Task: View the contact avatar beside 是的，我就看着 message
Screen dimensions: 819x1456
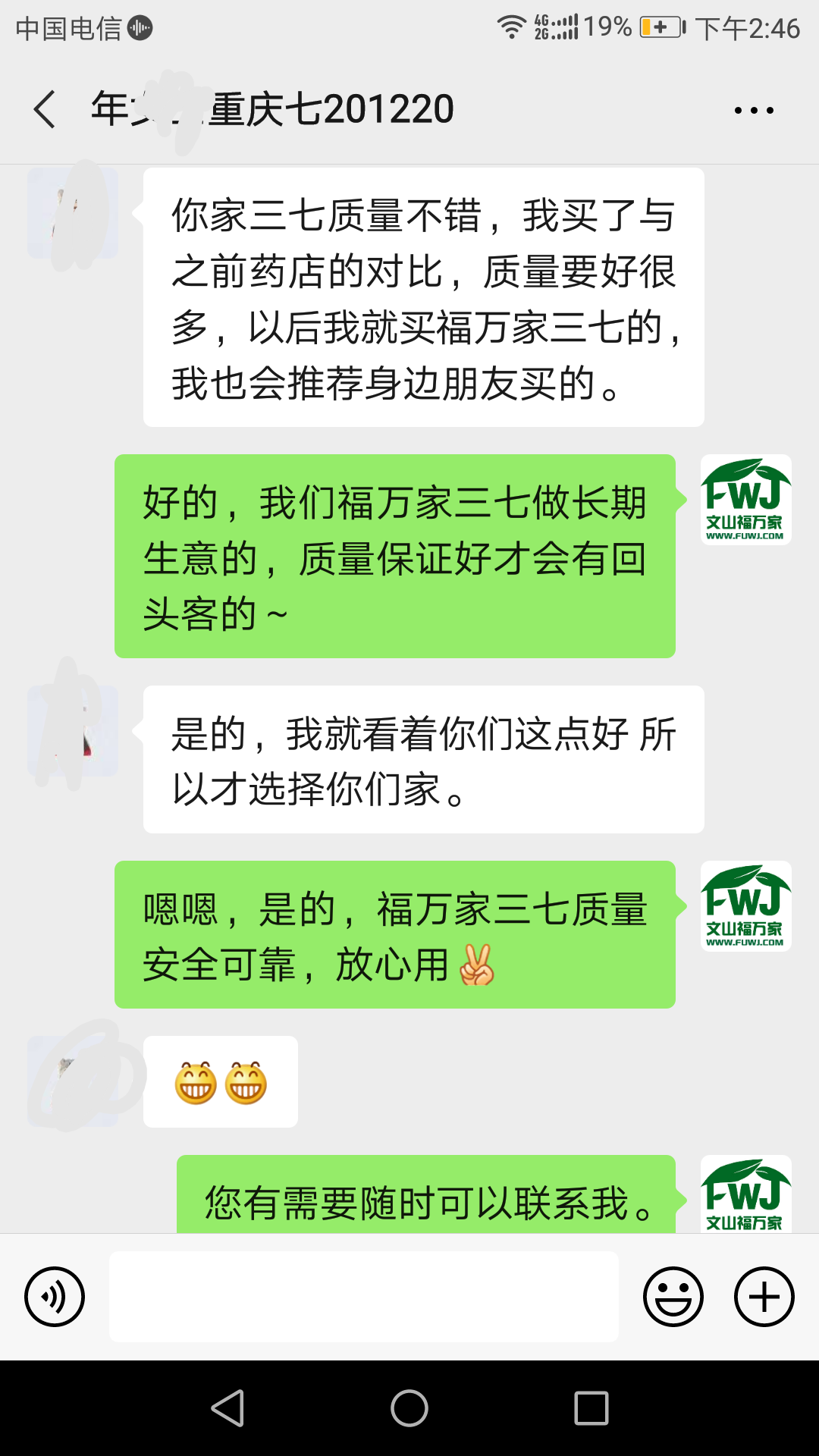Action: 73,731
